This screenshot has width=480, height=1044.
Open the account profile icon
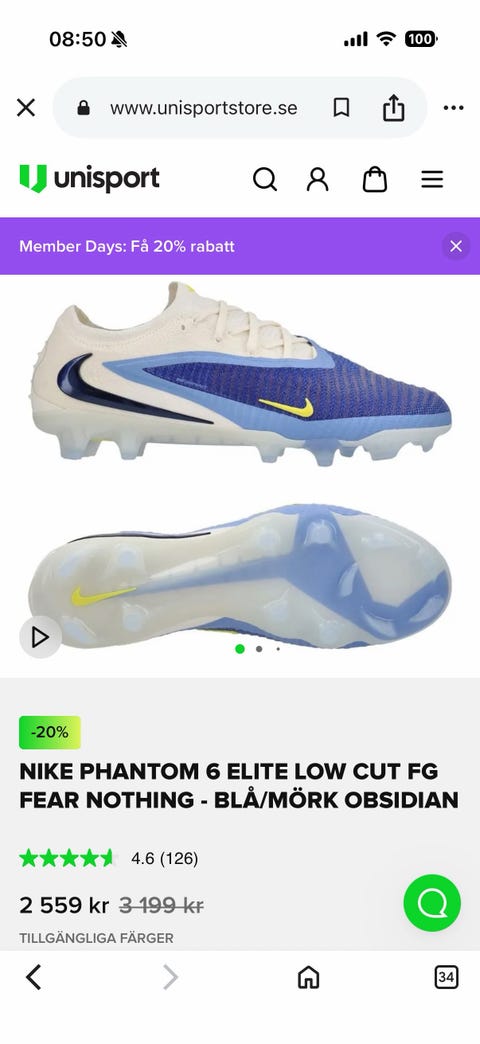318,179
